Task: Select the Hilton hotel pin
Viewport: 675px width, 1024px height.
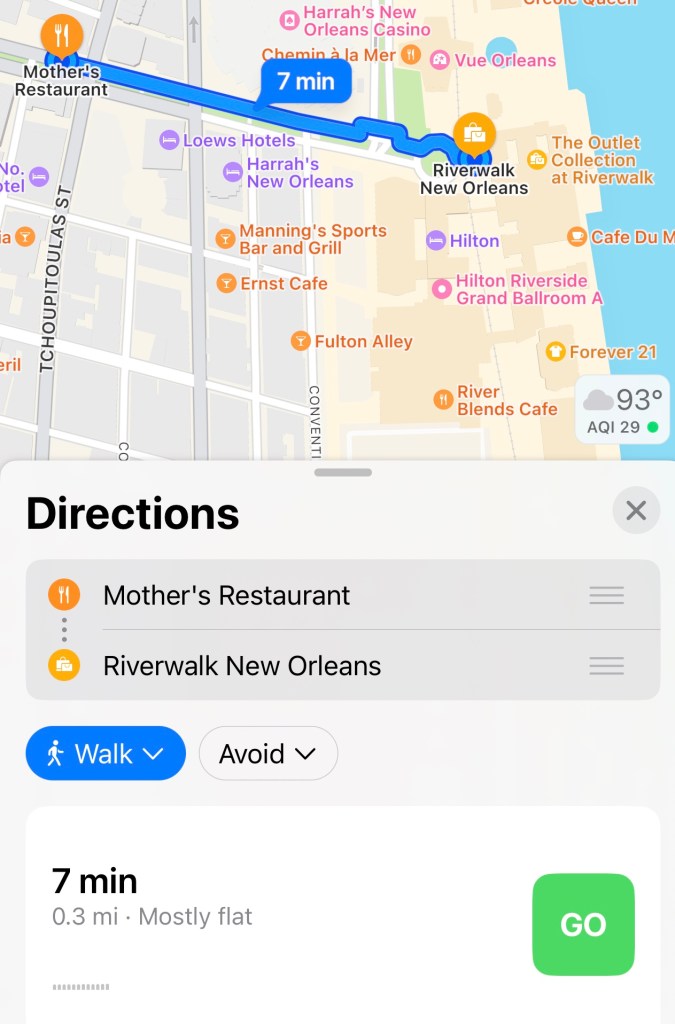Action: click(437, 240)
